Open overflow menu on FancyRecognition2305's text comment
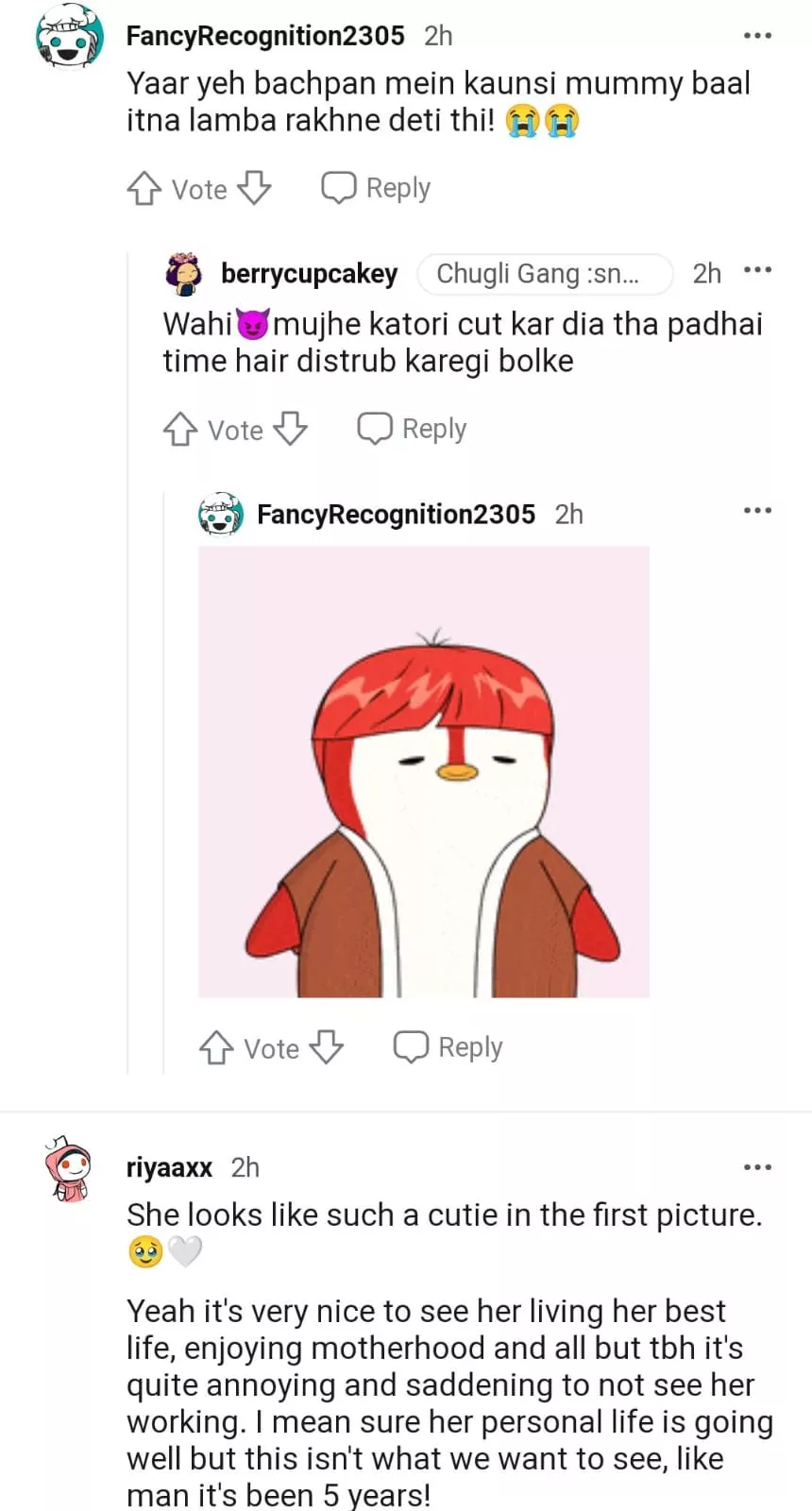 tap(757, 36)
